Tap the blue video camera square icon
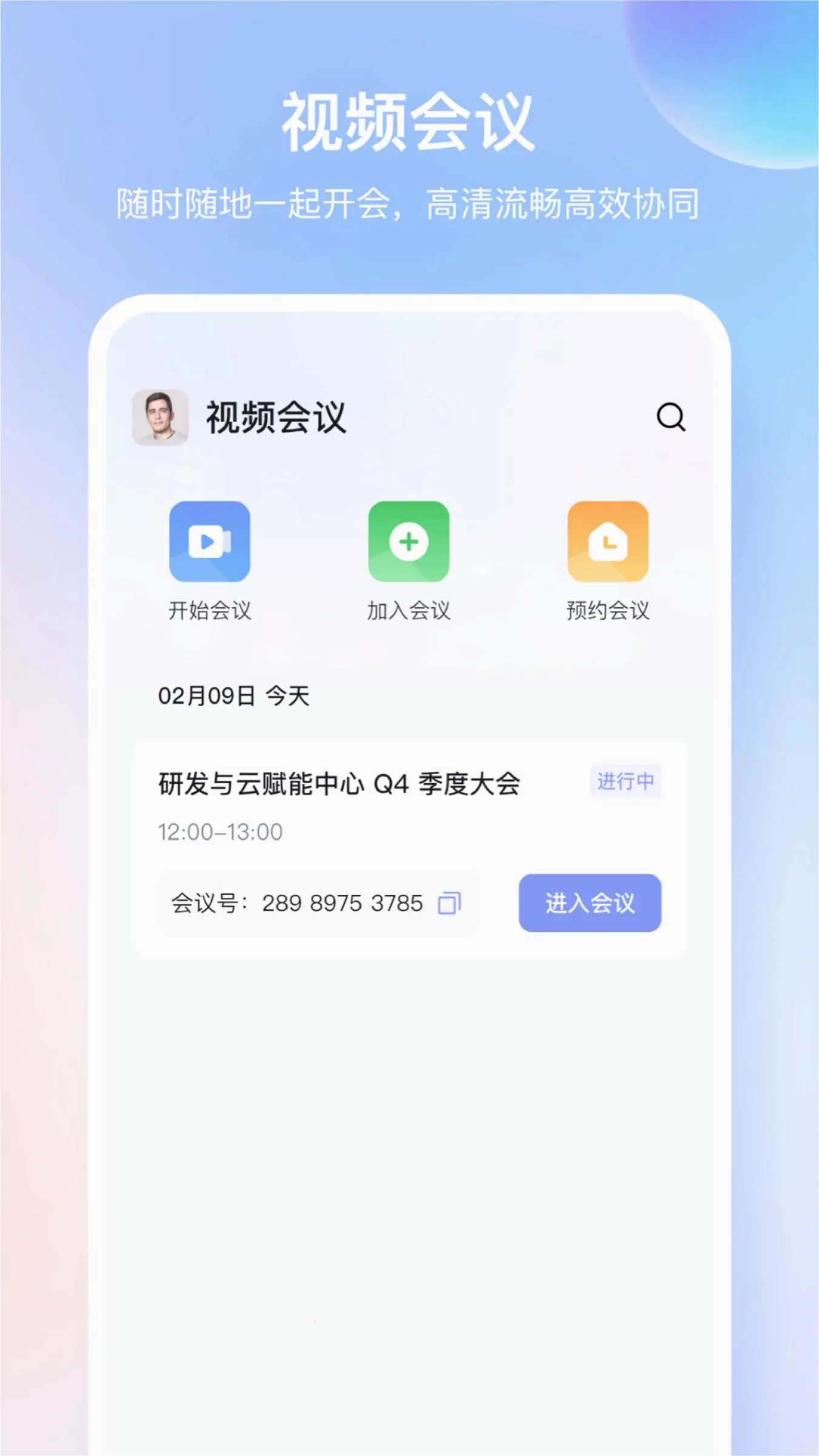This screenshot has height=1456, width=819. coord(211,542)
